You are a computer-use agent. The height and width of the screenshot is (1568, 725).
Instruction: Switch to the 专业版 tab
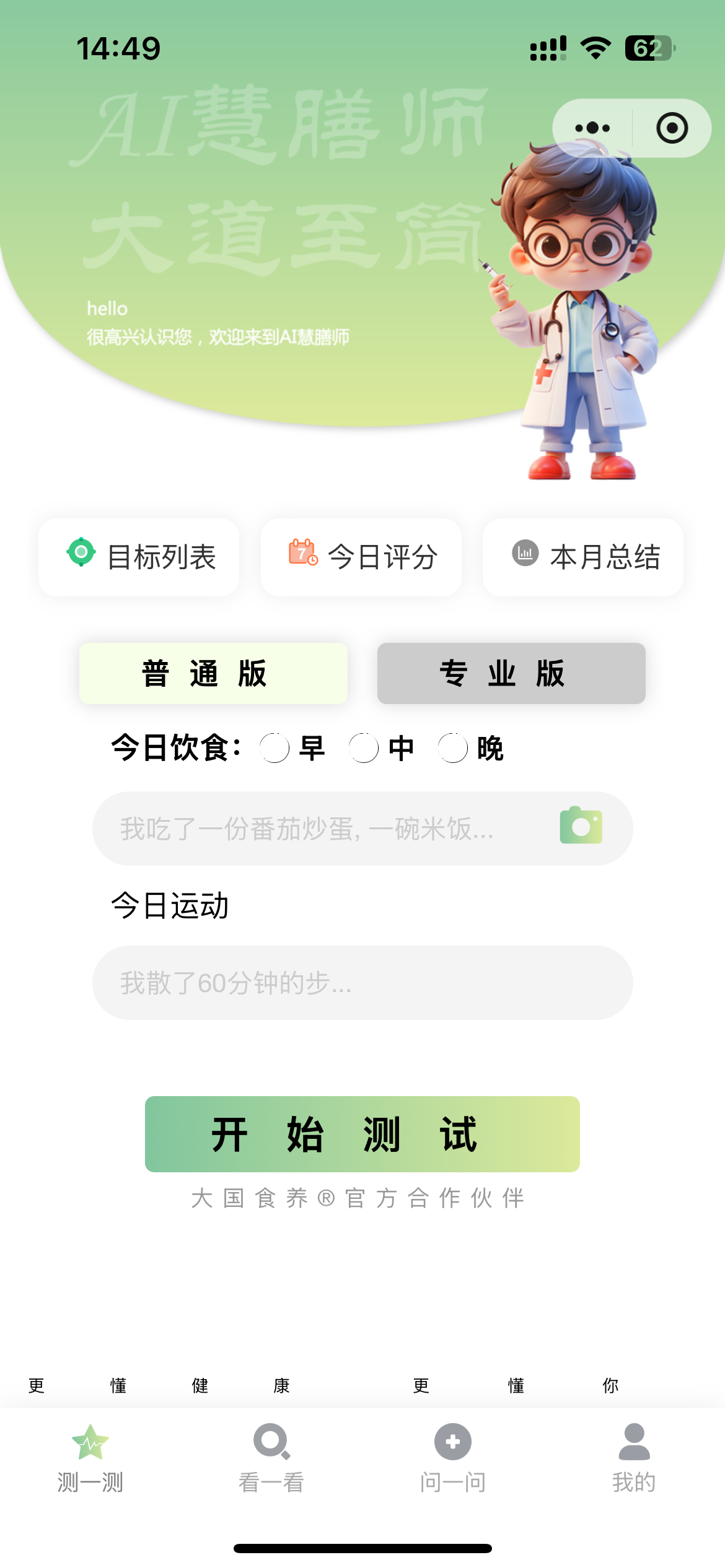click(x=511, y=674)
